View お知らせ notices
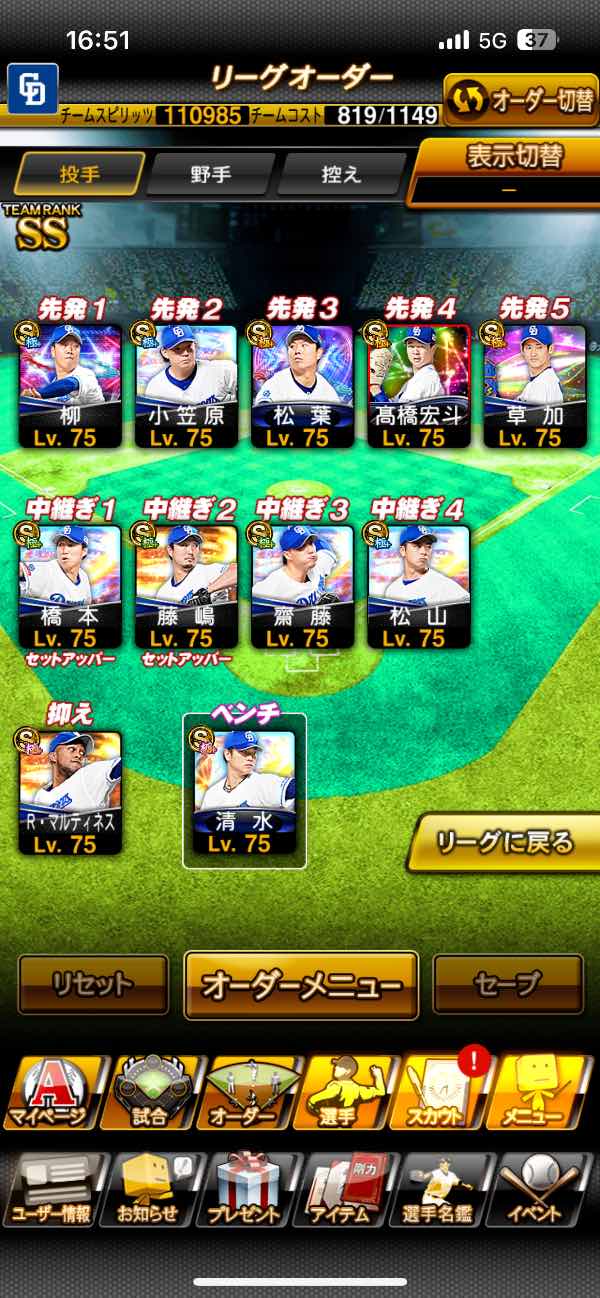 148,1190
